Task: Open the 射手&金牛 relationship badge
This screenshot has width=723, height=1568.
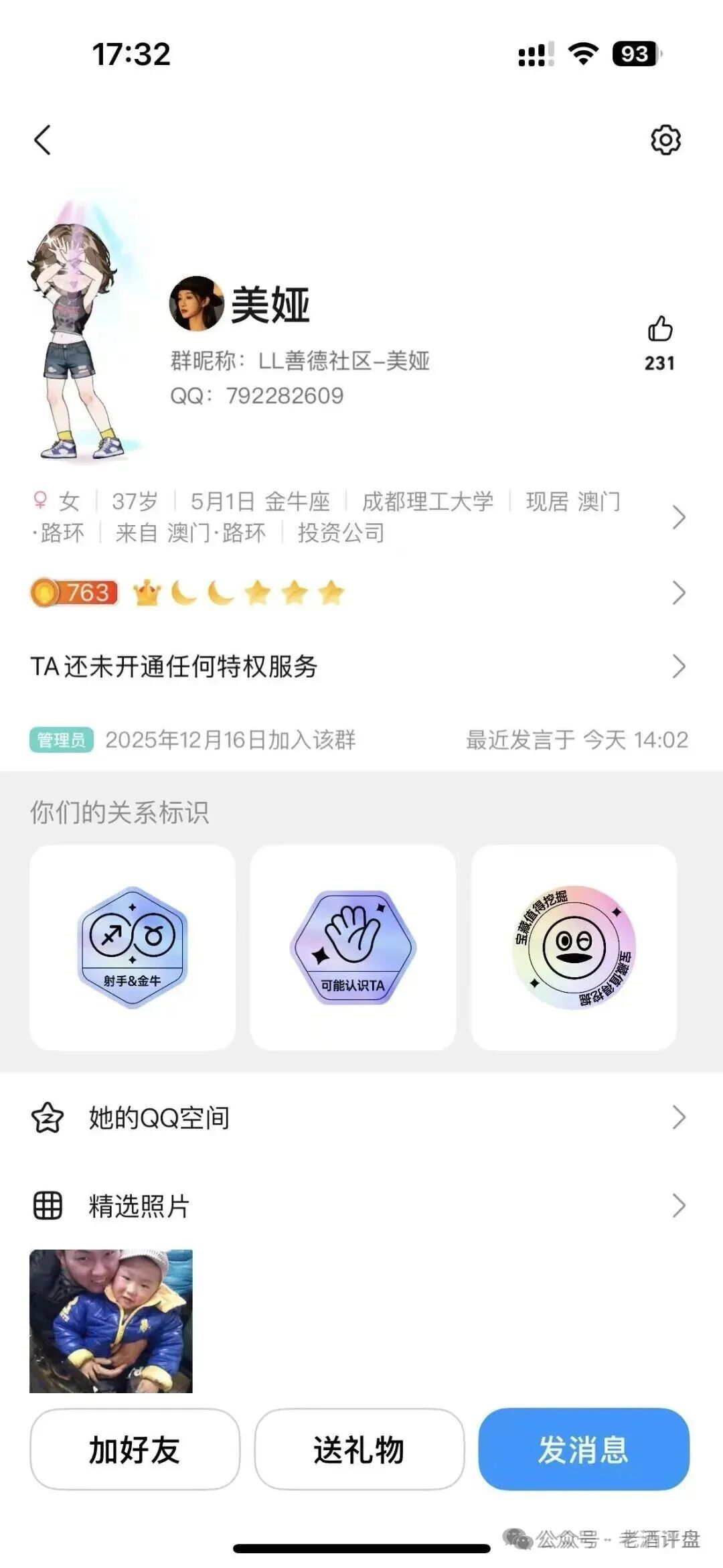Action: (x=133, y=947)
